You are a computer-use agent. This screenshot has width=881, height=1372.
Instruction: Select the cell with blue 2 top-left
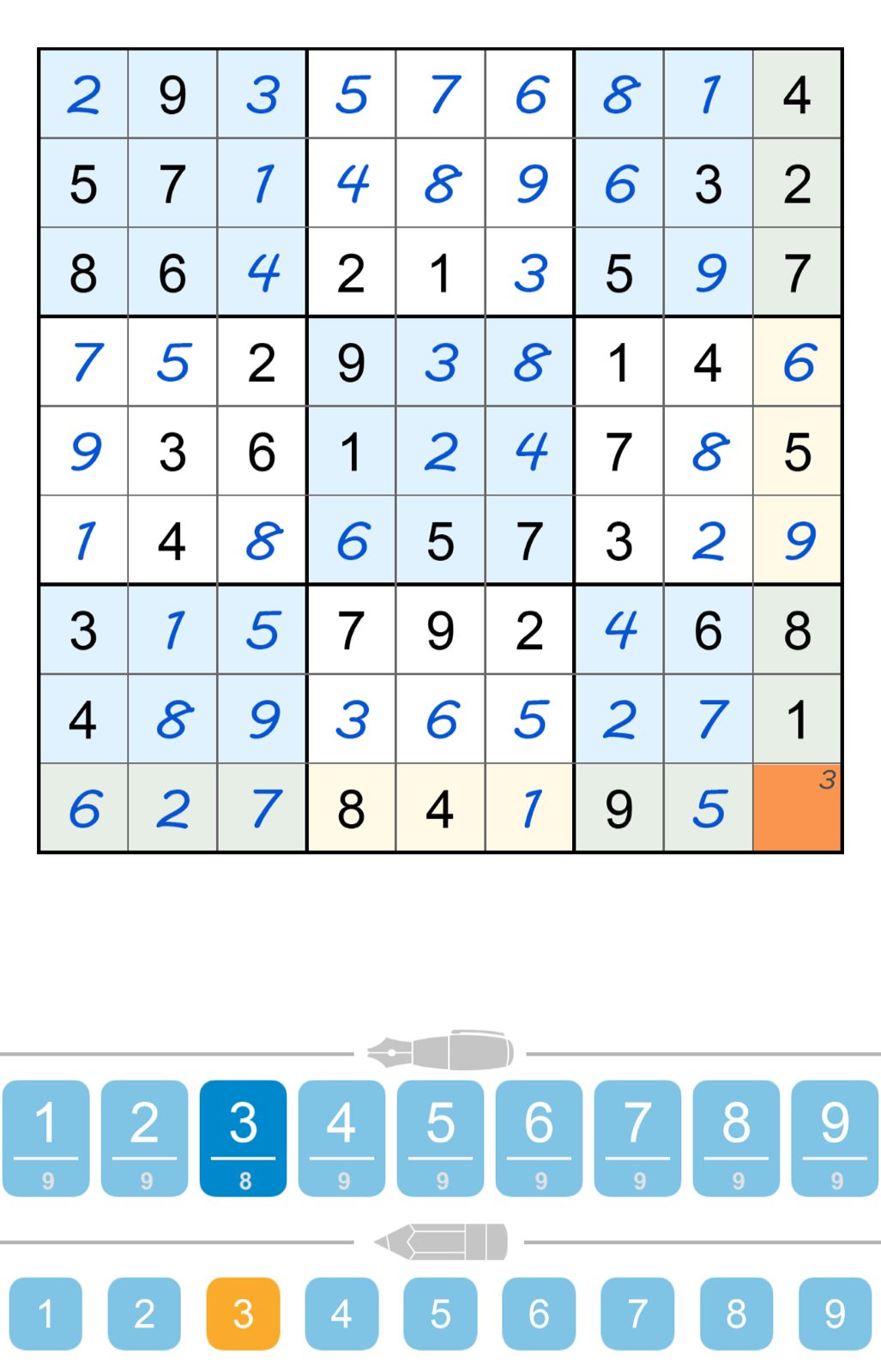click(x=84, y=95)
